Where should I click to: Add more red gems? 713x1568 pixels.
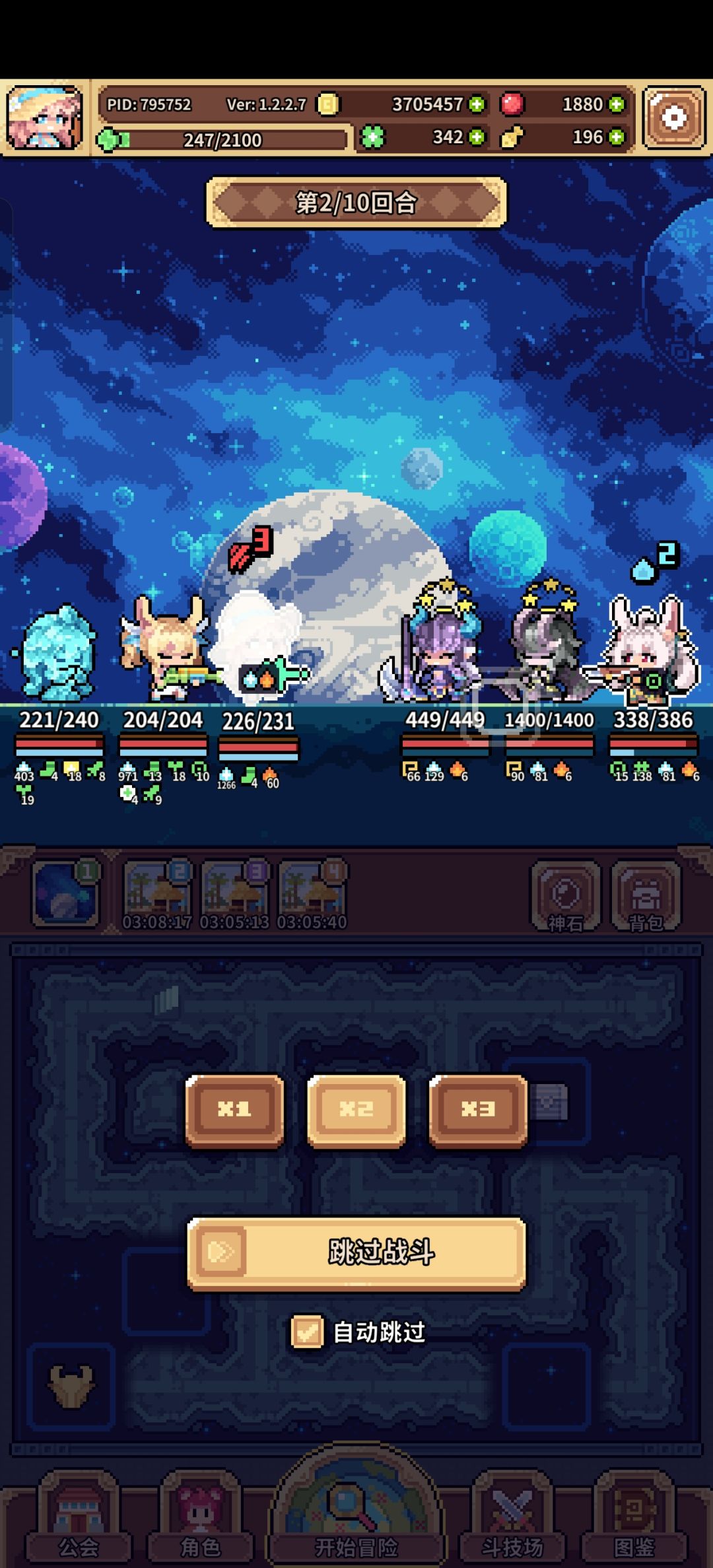point(617,104)
